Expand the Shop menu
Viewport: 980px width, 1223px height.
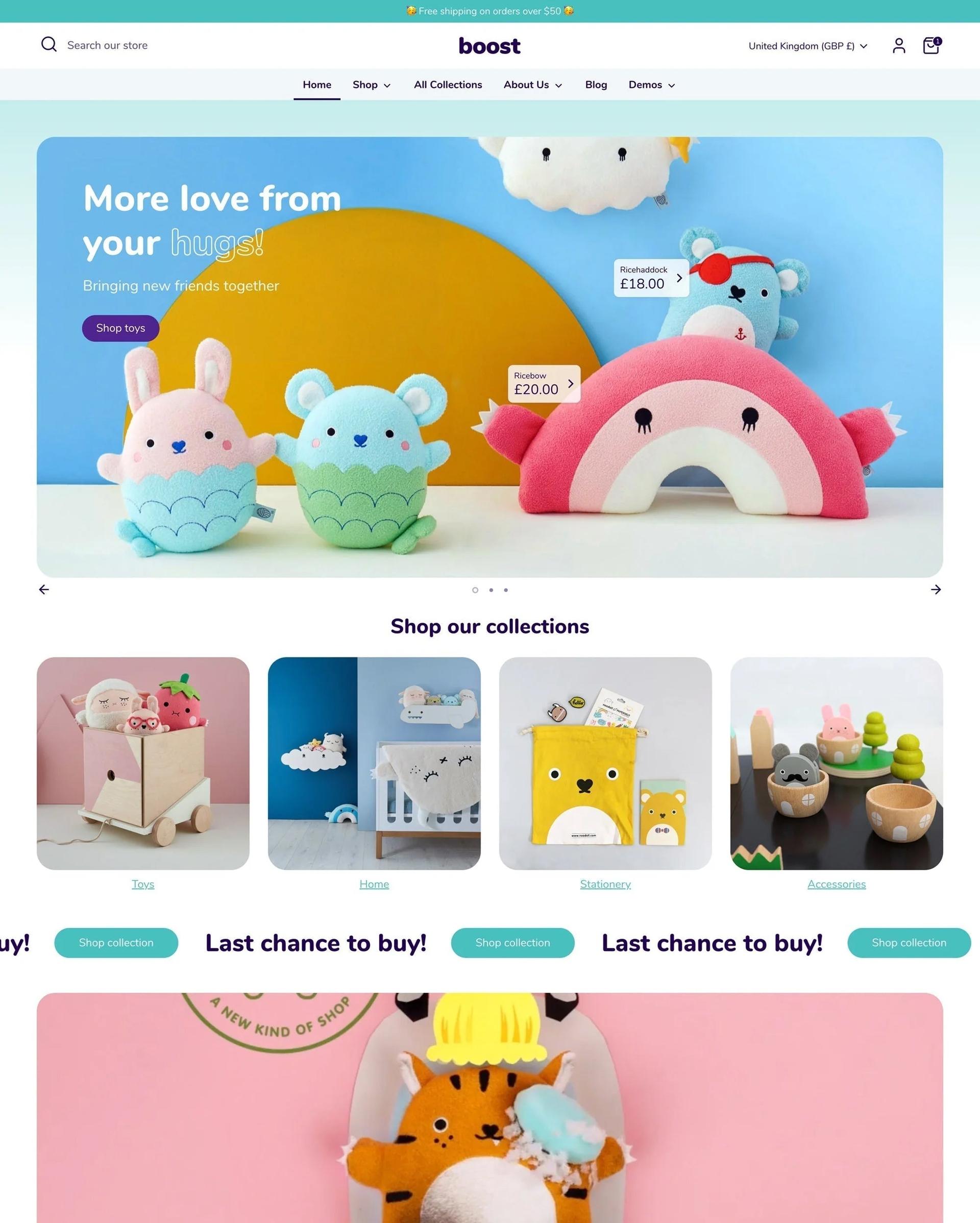[372, 85]
